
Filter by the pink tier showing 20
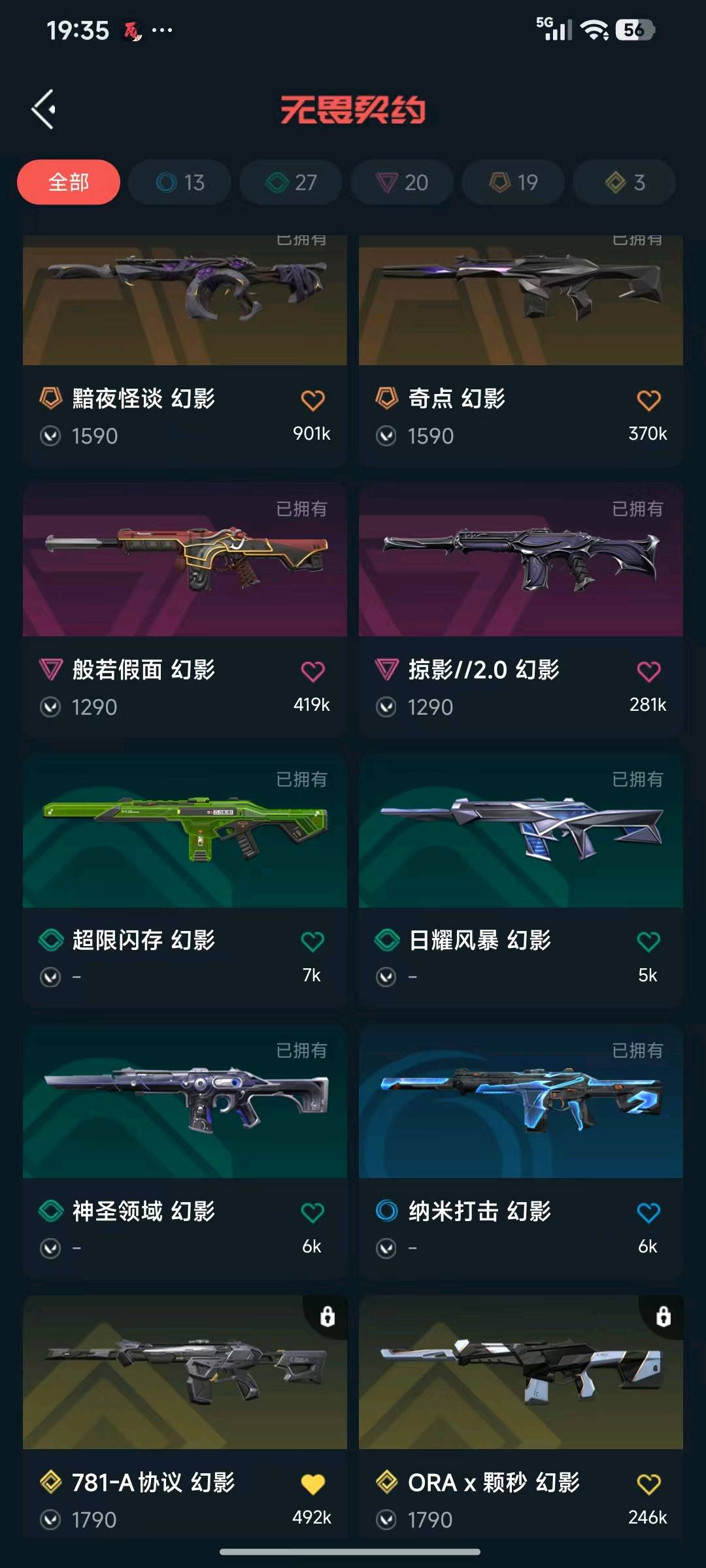[x=402, y=182]
